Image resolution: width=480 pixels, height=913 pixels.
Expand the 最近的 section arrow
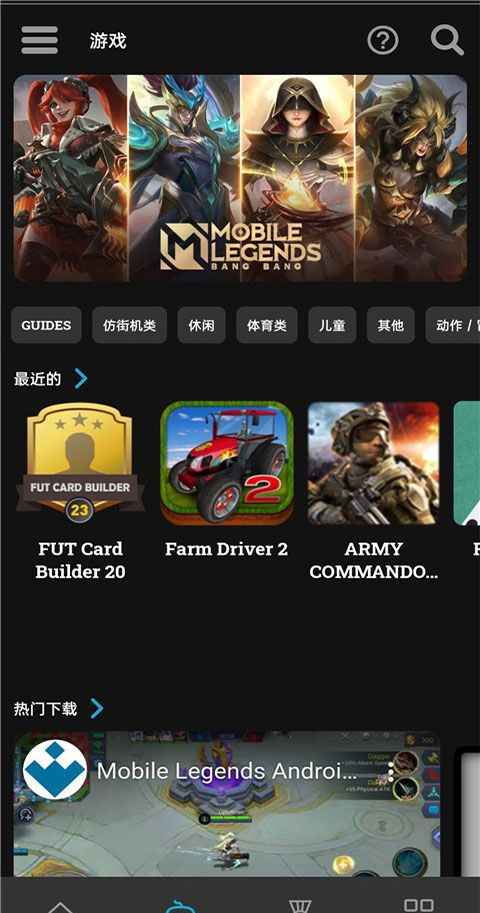[81, 379]
